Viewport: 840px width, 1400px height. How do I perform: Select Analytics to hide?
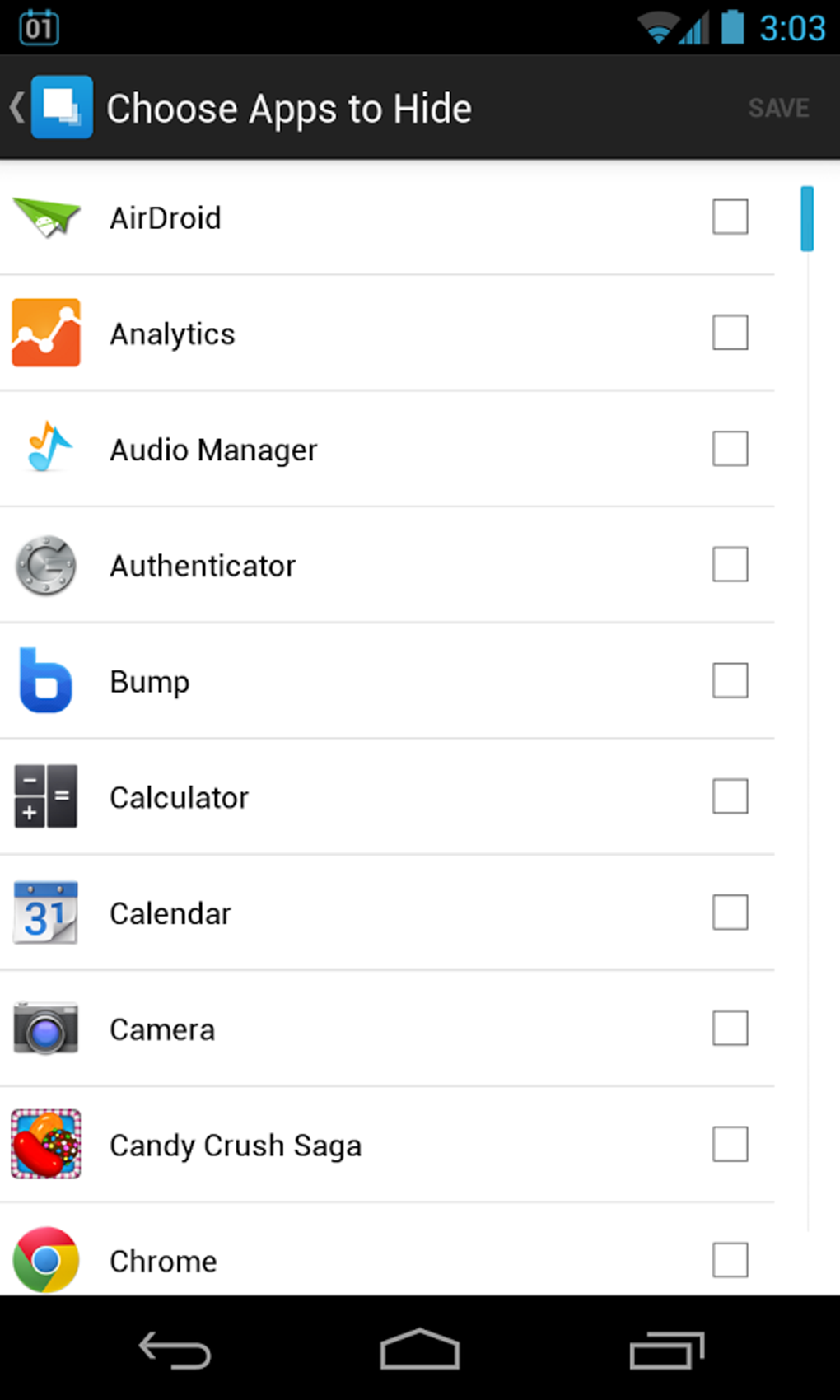point(730,333)
